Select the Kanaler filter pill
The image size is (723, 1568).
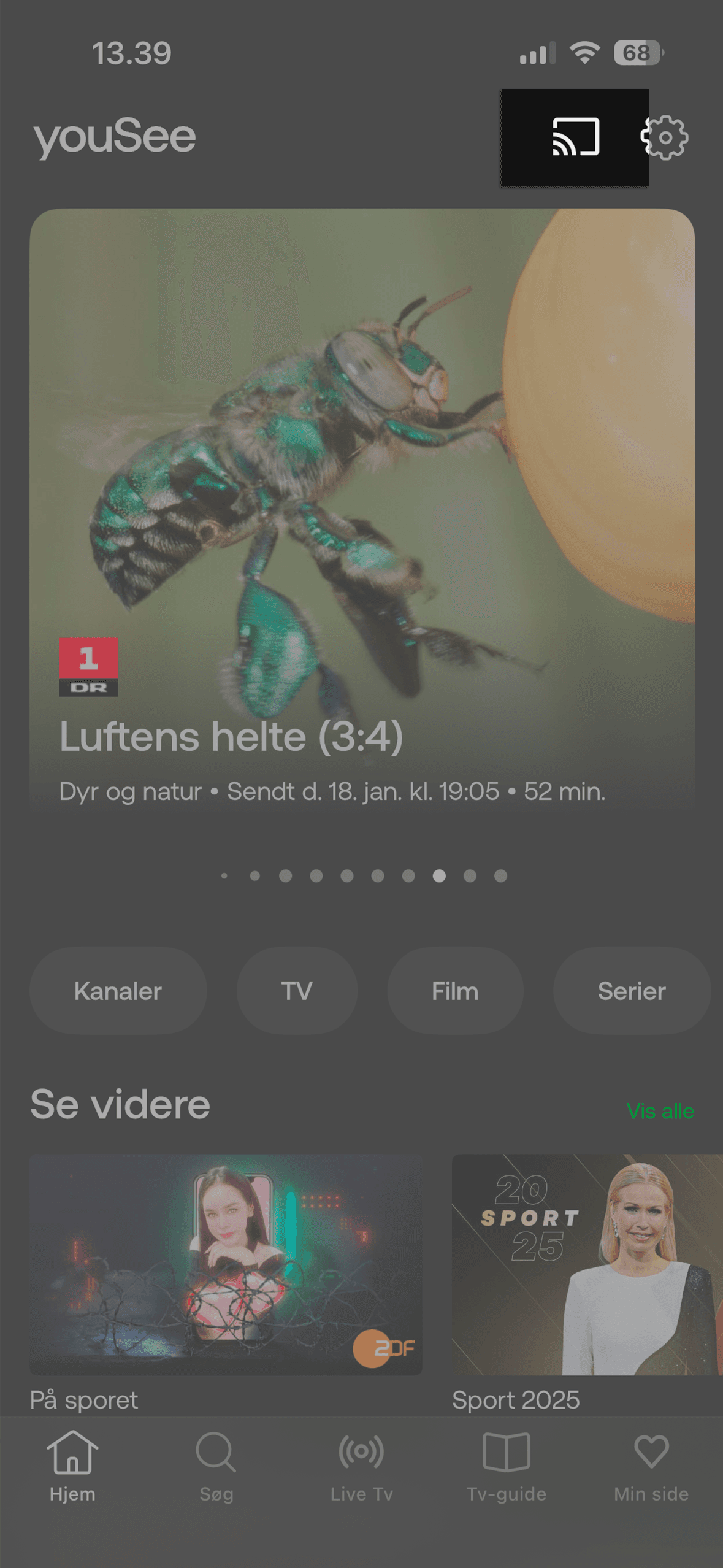click(x=118, y=990)
